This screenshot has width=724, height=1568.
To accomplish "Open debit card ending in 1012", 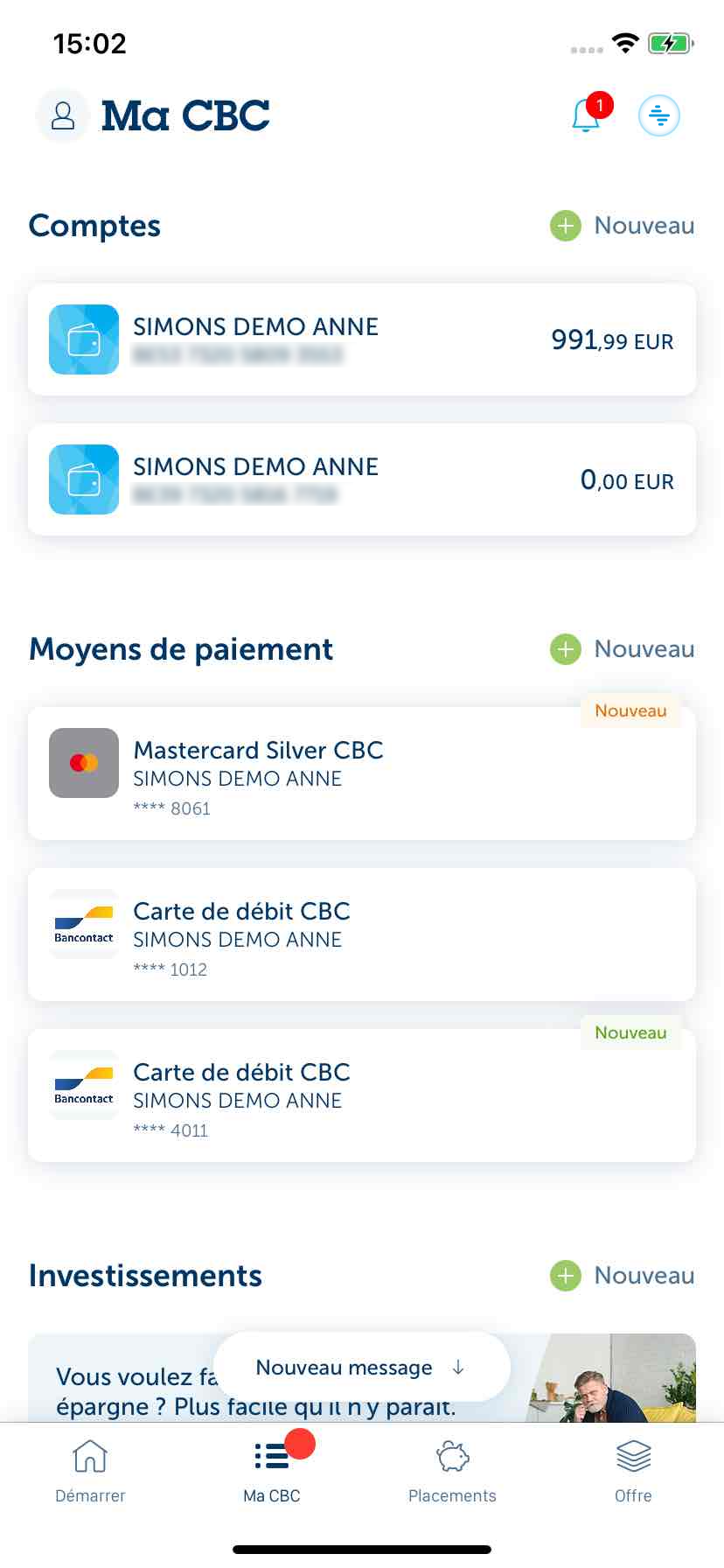I will [x=362, y=934].
